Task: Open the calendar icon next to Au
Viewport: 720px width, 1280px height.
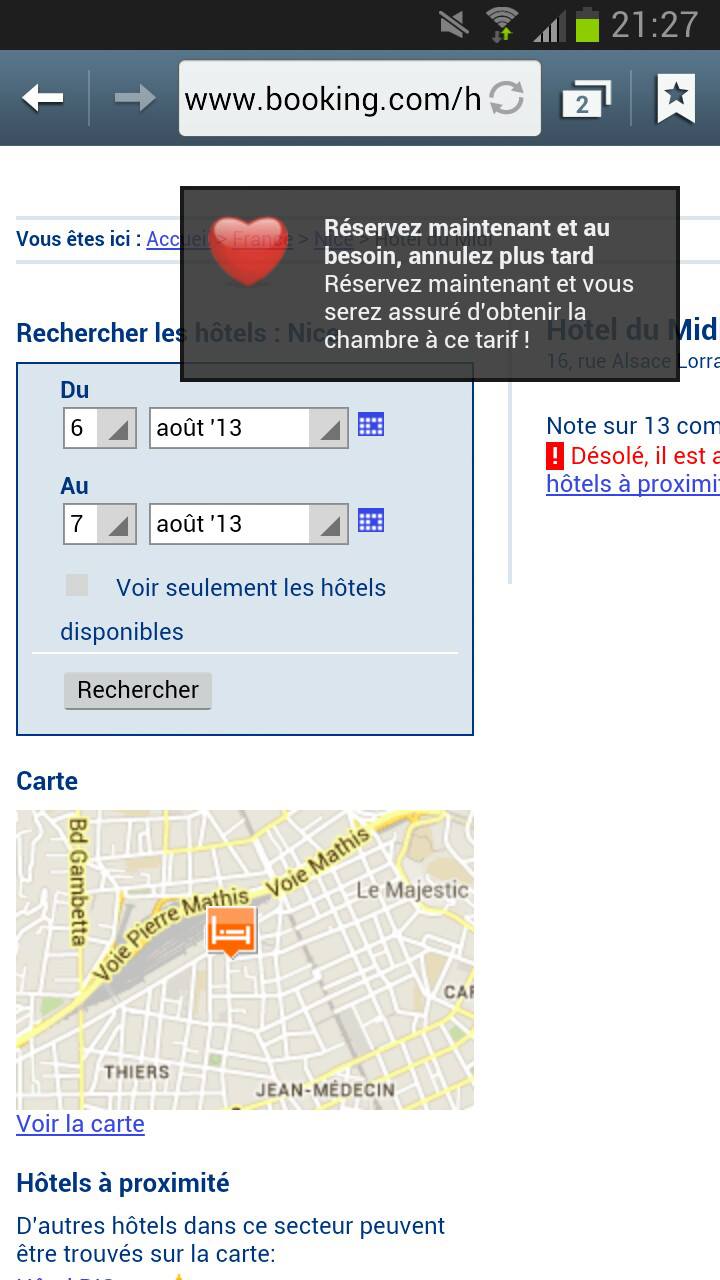Action: 371,520
